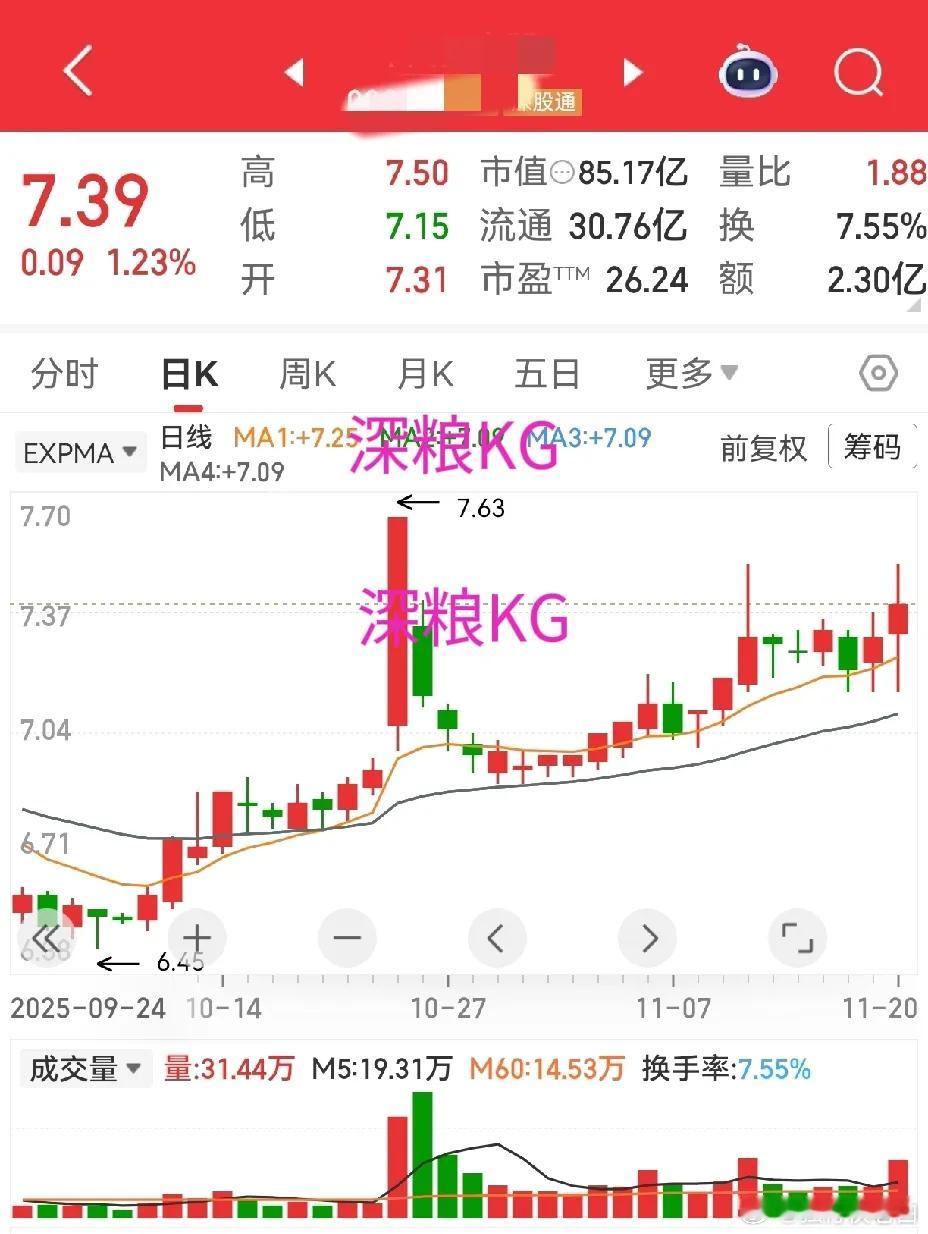Open the EXPMA indicator dropdown
The image size is (928, 1234).
tap(79, 452)
